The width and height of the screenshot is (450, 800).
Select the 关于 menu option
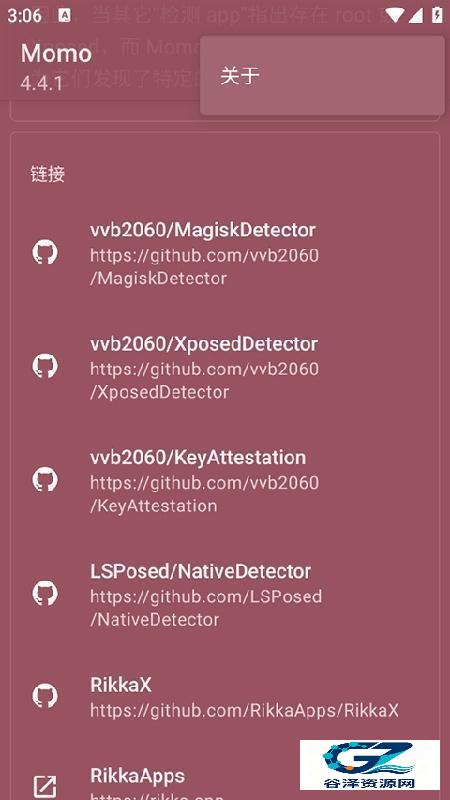coord(322,76)
